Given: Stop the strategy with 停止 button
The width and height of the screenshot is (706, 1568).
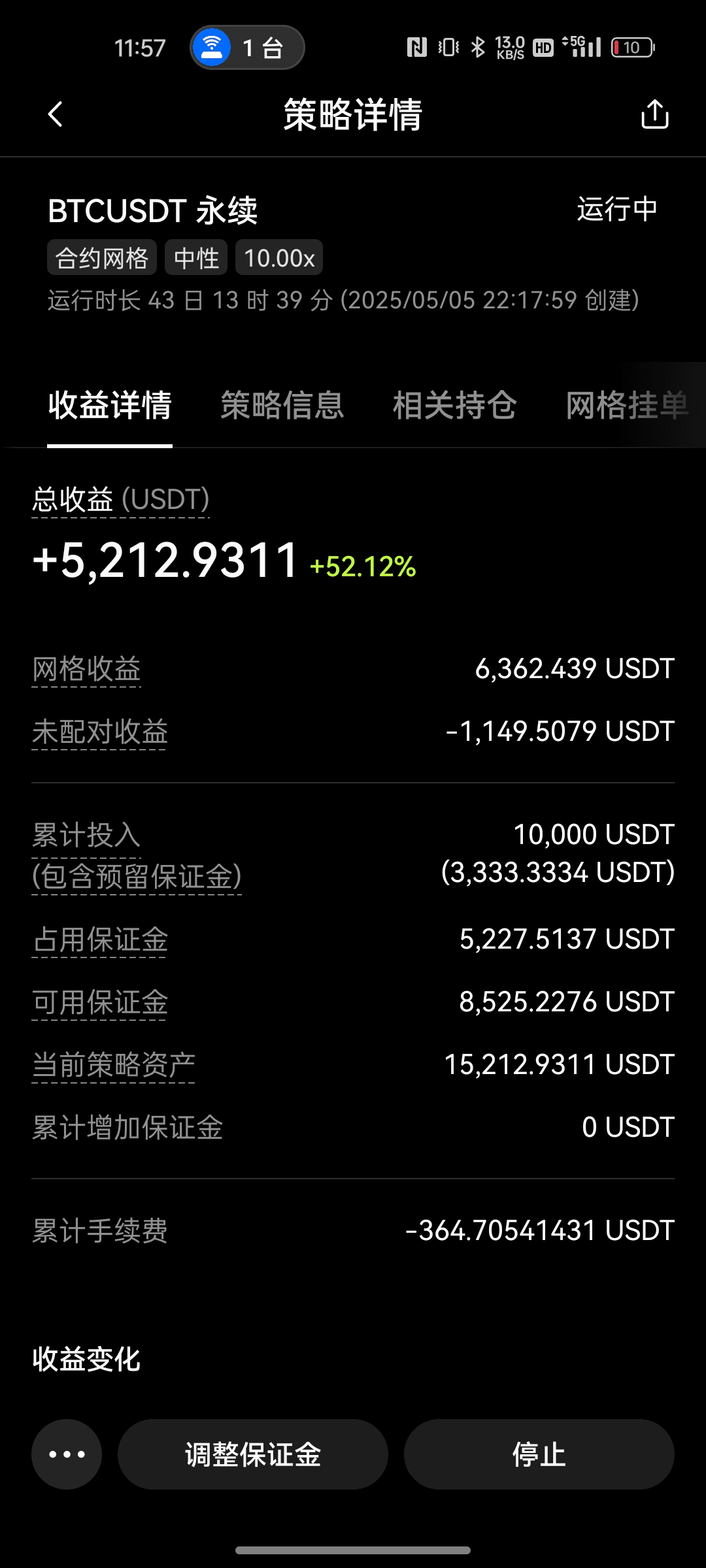Looking at the screenshot, I should 539,1454.
